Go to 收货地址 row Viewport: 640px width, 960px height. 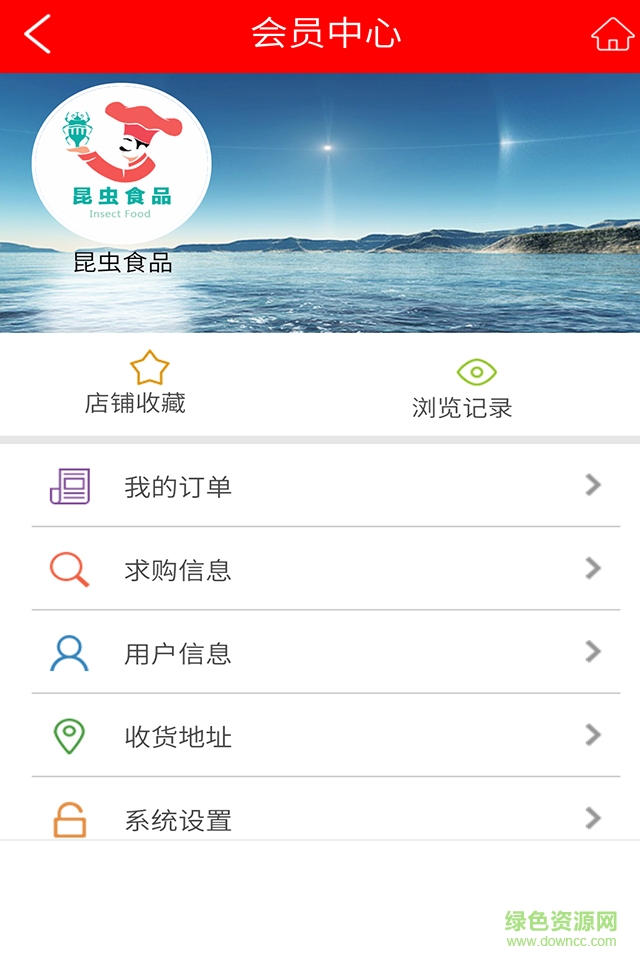click(320, 737)
